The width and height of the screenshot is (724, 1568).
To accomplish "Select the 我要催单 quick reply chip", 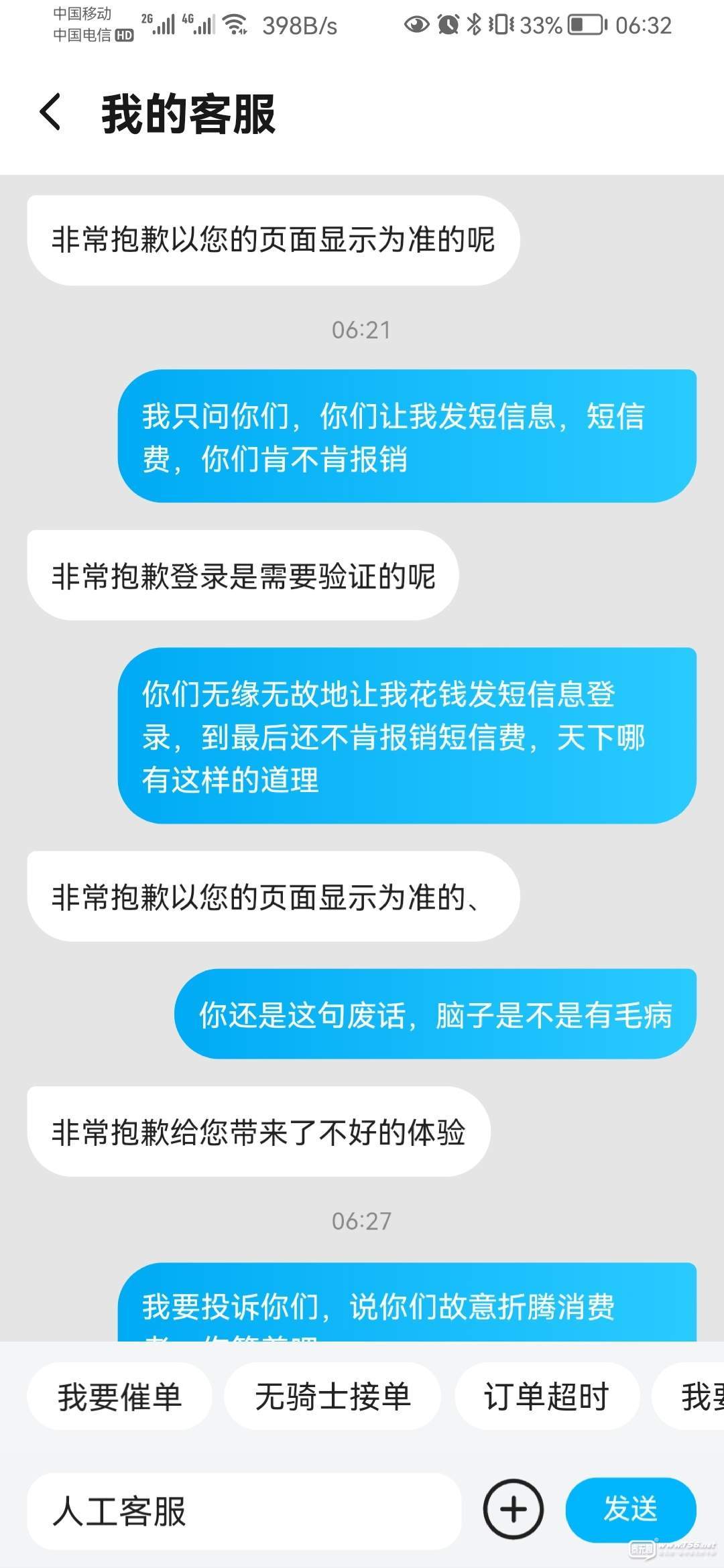I will click(x=119, y=1397).
